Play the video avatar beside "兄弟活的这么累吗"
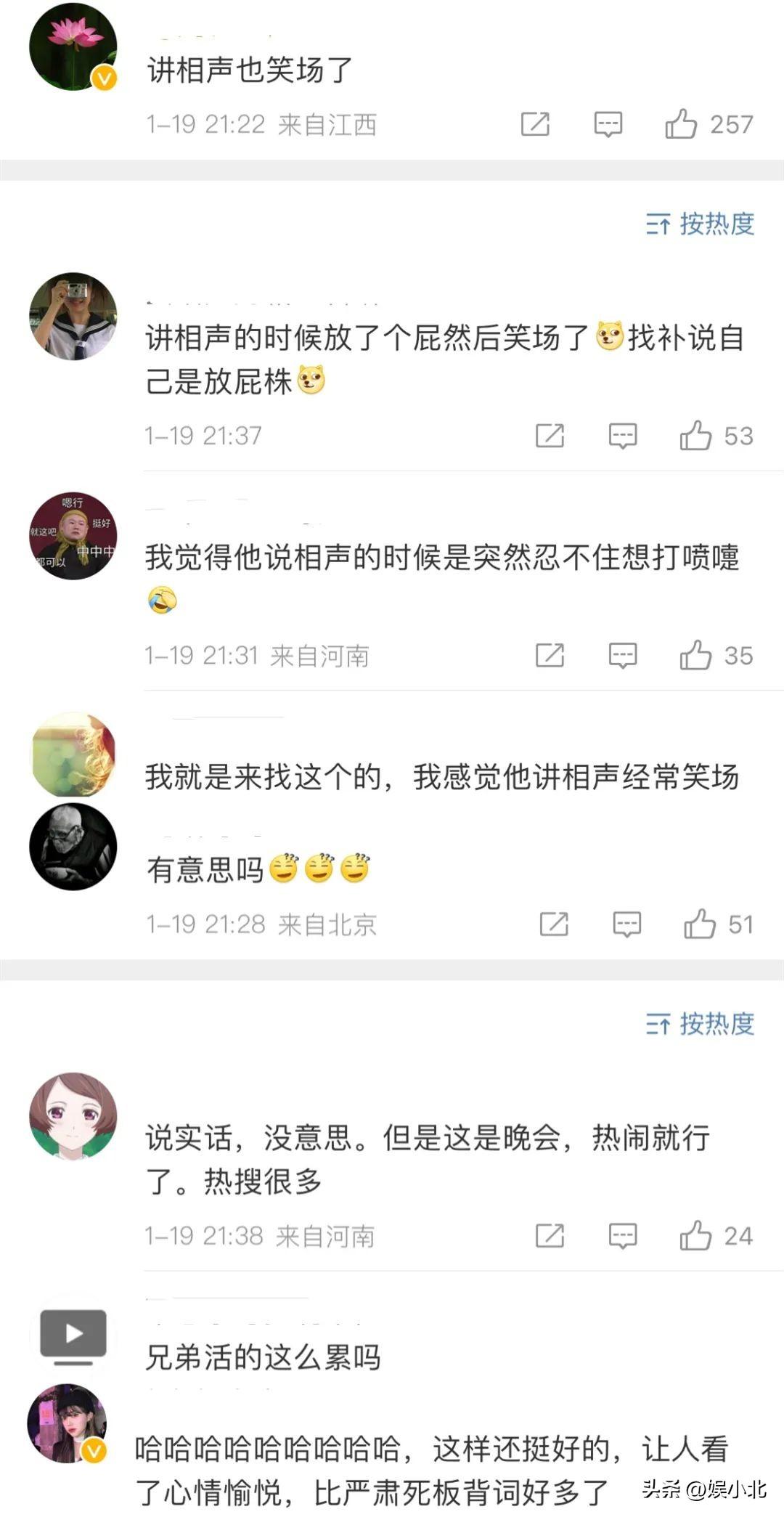This screenshot has width=784, height=1517. 73,1333
